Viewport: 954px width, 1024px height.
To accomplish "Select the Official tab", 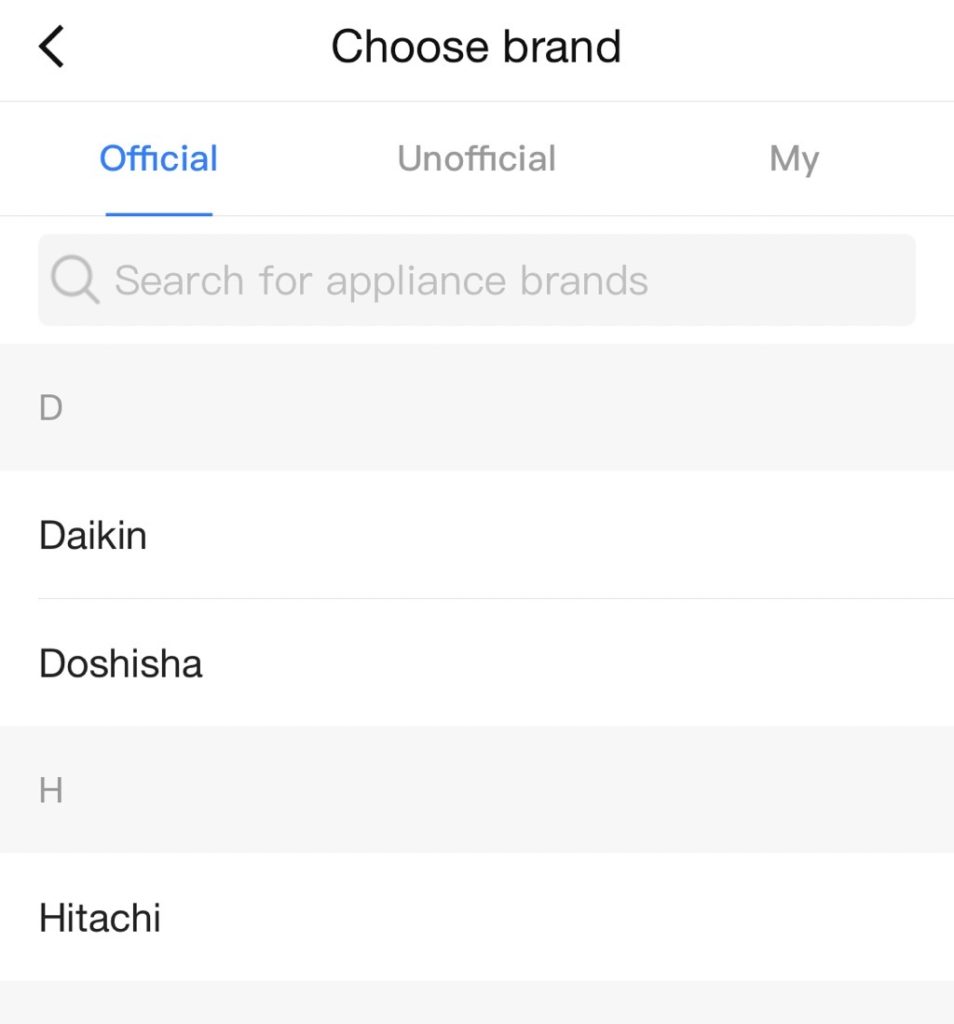I will 159,159.
